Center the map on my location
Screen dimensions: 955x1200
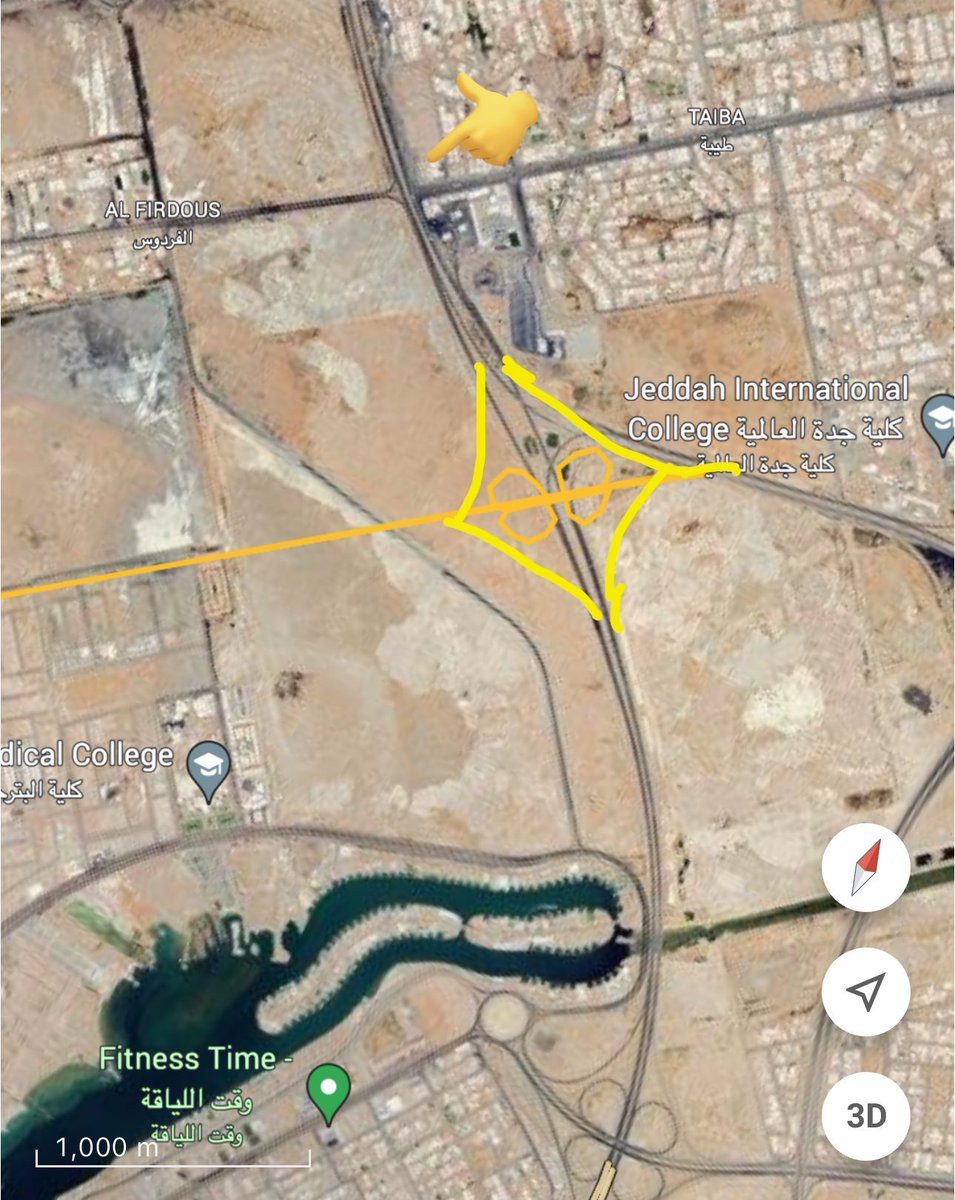(x=866, y=991)
